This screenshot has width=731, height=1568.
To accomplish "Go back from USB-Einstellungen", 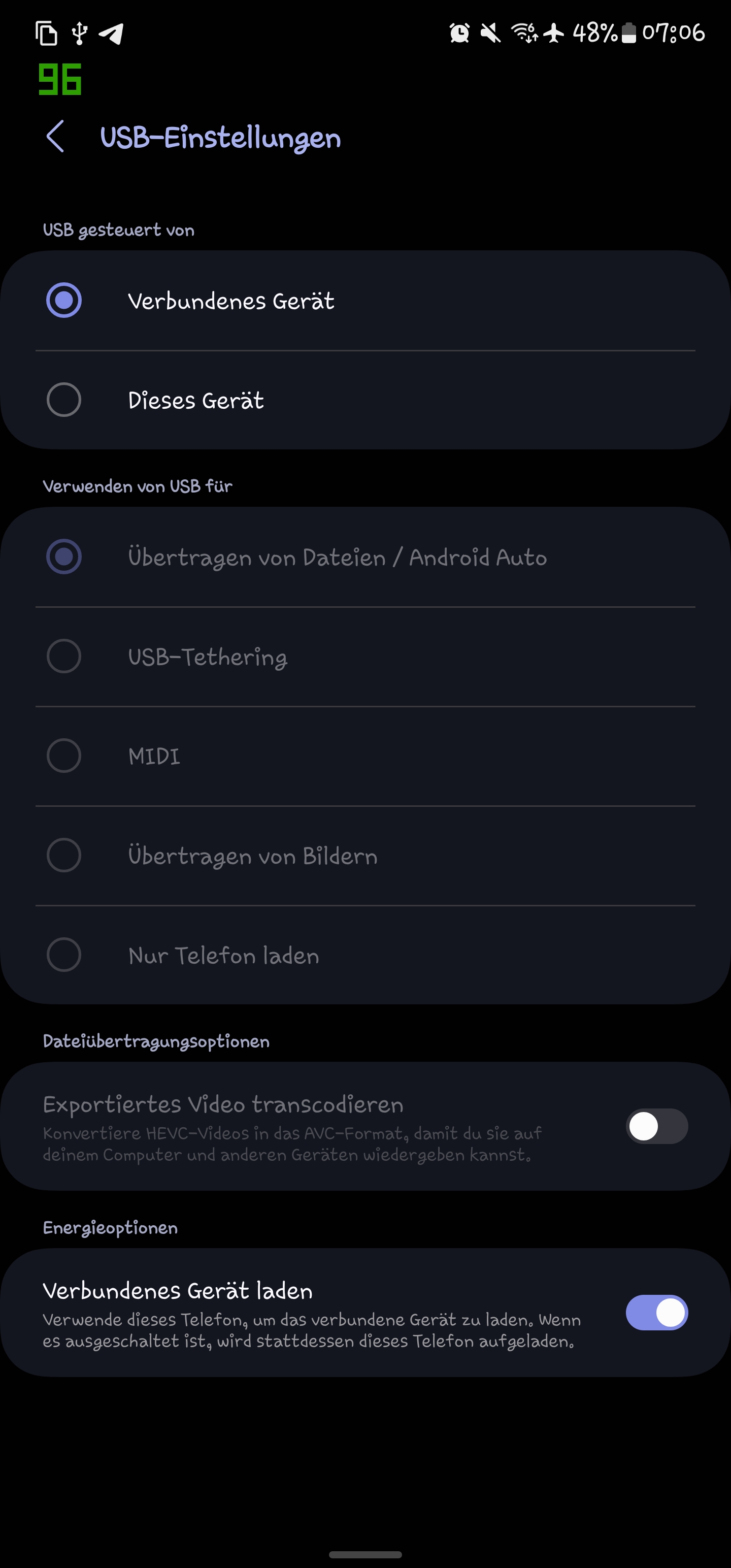I will (55, 137).
